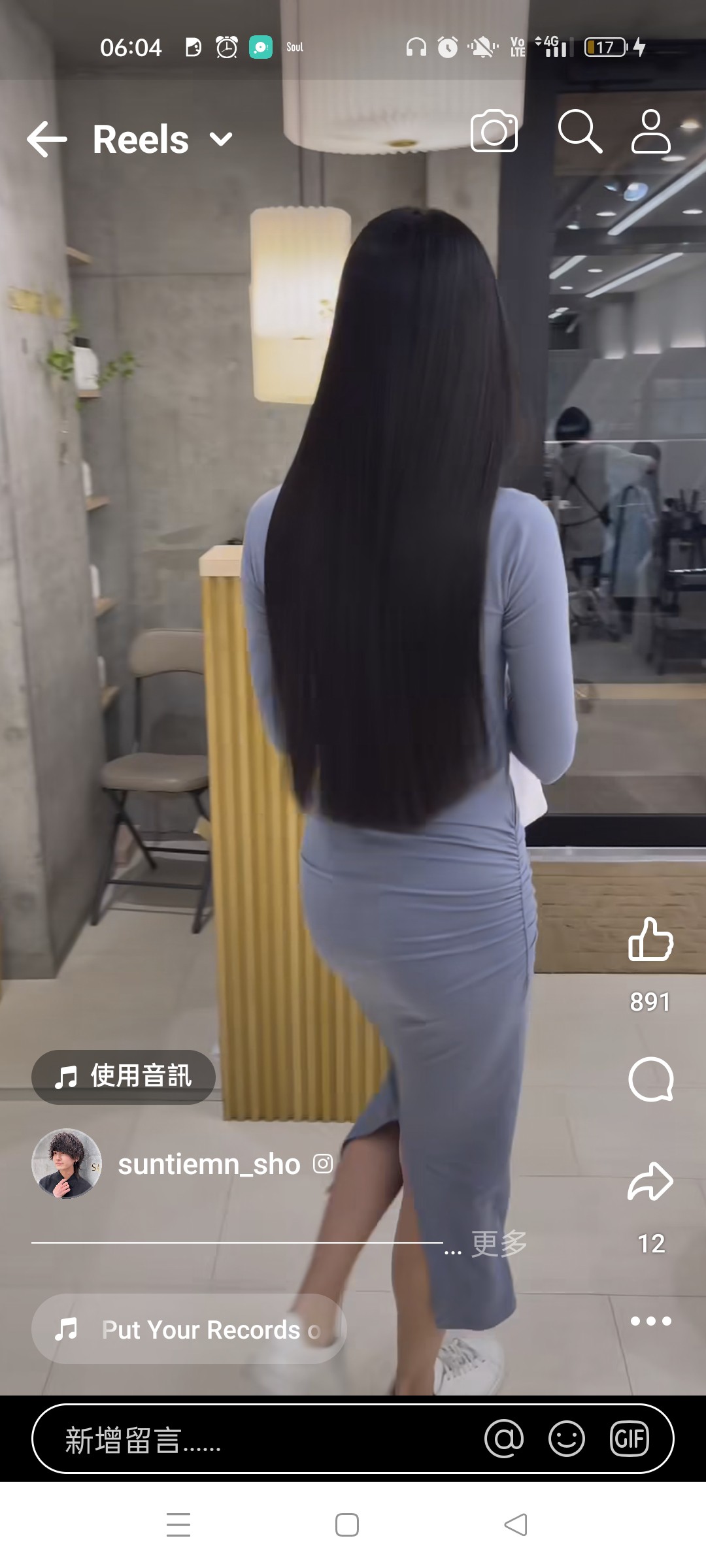Go back using the top arrow
The image size is (706, 1568).
[47, 139]
